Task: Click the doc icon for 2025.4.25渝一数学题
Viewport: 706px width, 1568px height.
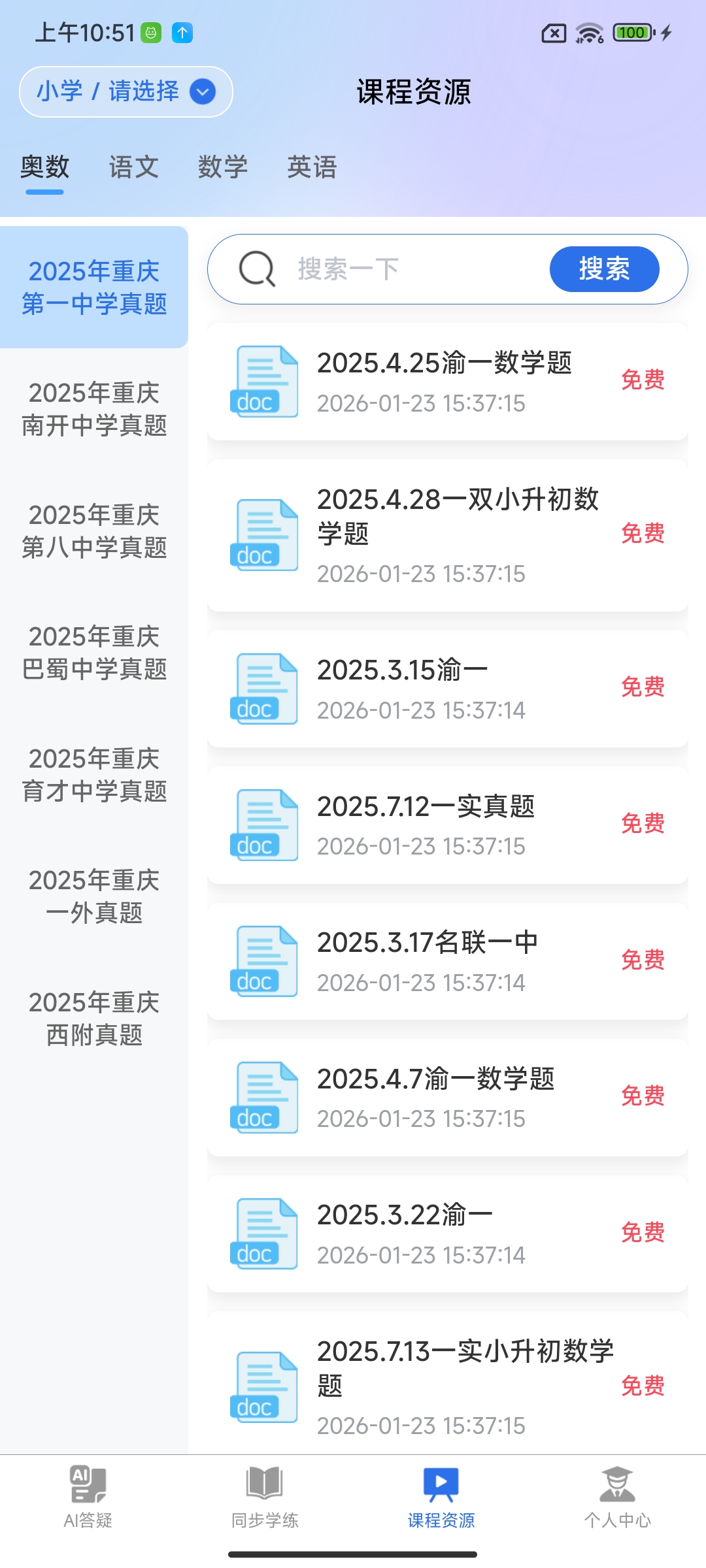Action: tap(263, 380)
